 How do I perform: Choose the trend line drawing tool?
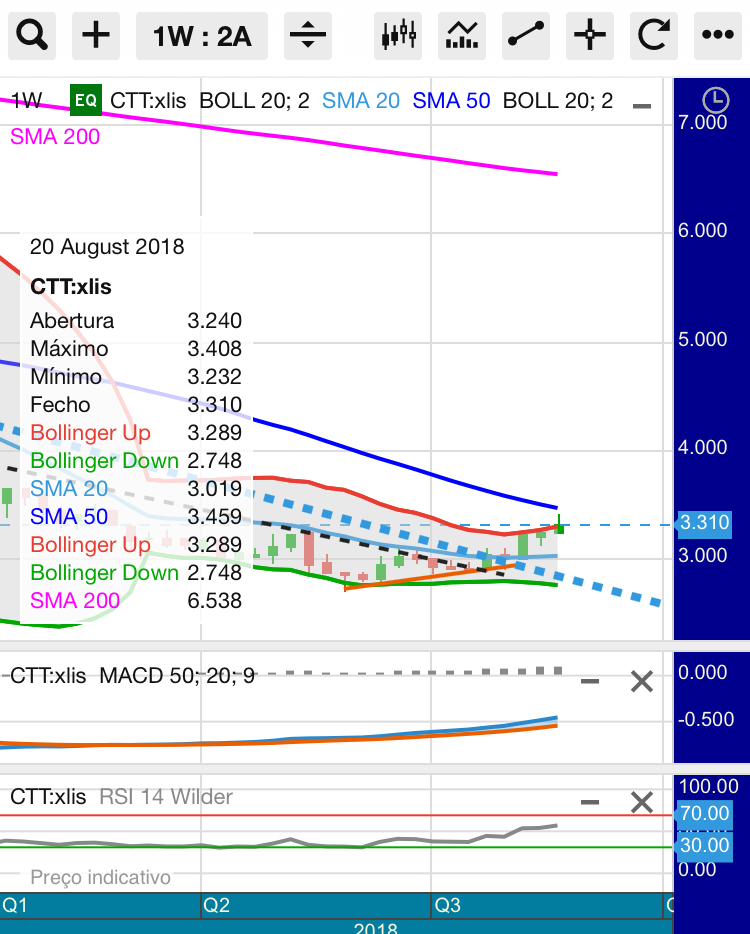click(526, 36)
